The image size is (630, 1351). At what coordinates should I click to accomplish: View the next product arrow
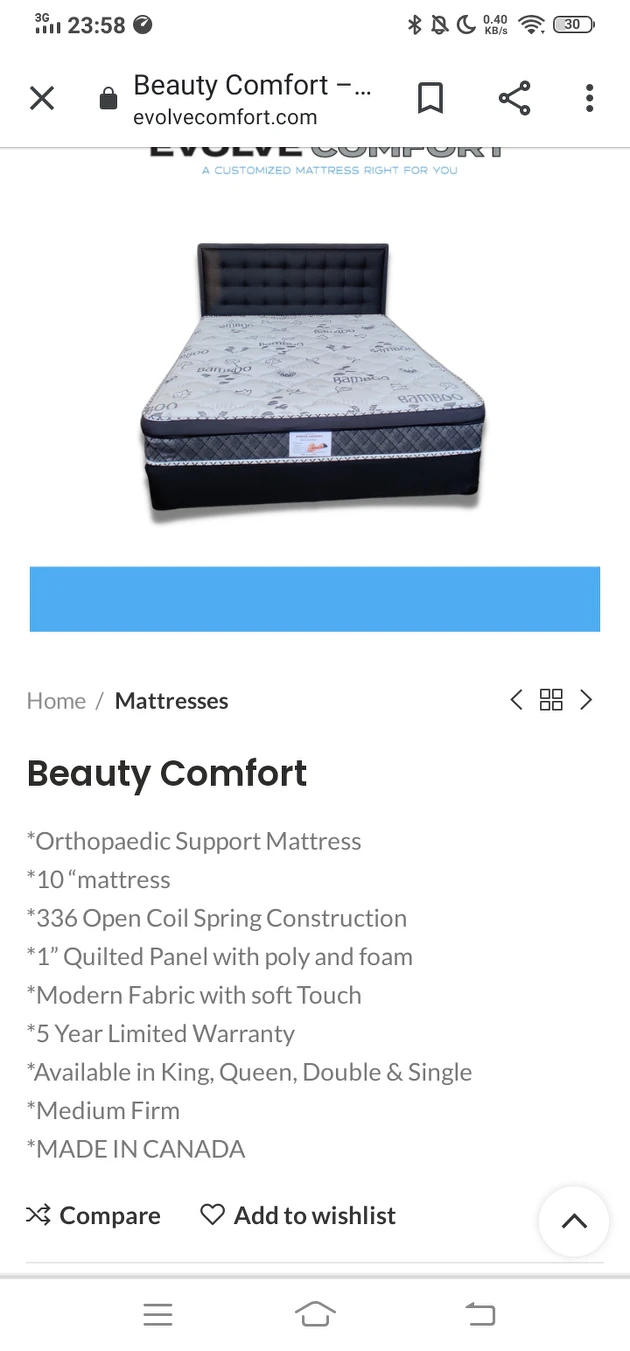point(587,700)
